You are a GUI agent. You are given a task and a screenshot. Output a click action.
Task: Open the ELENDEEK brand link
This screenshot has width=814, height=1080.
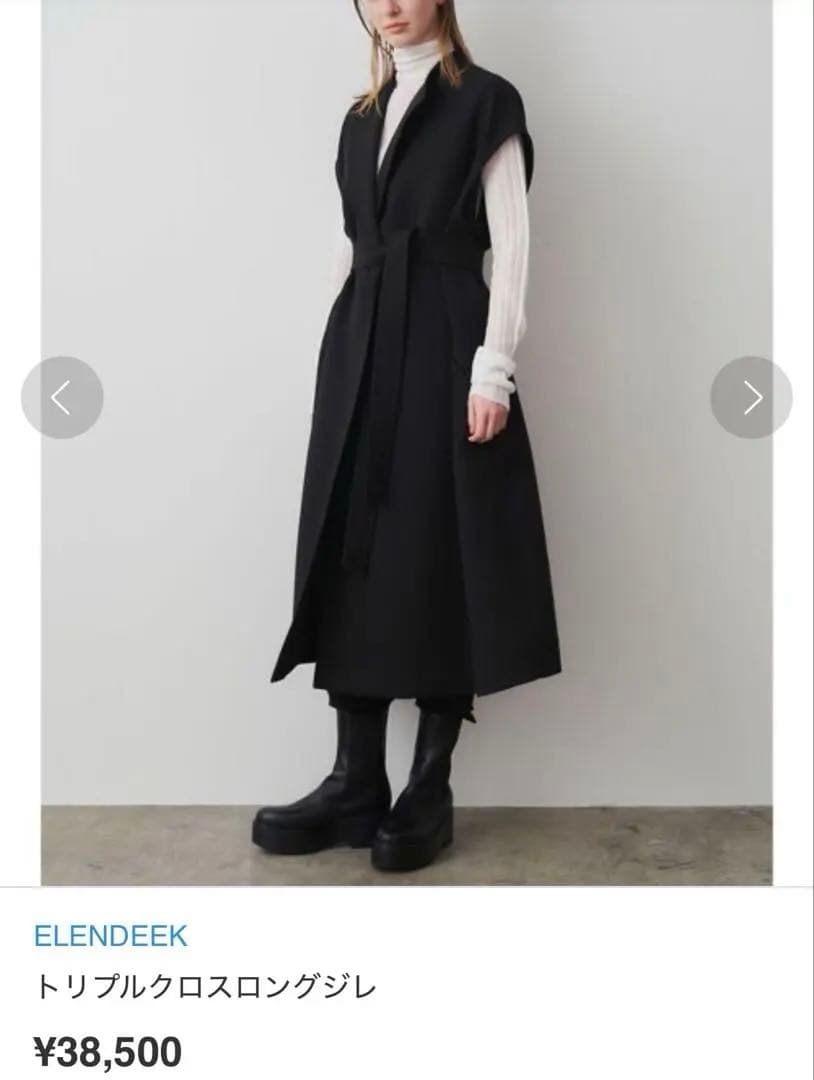[110, 936]
